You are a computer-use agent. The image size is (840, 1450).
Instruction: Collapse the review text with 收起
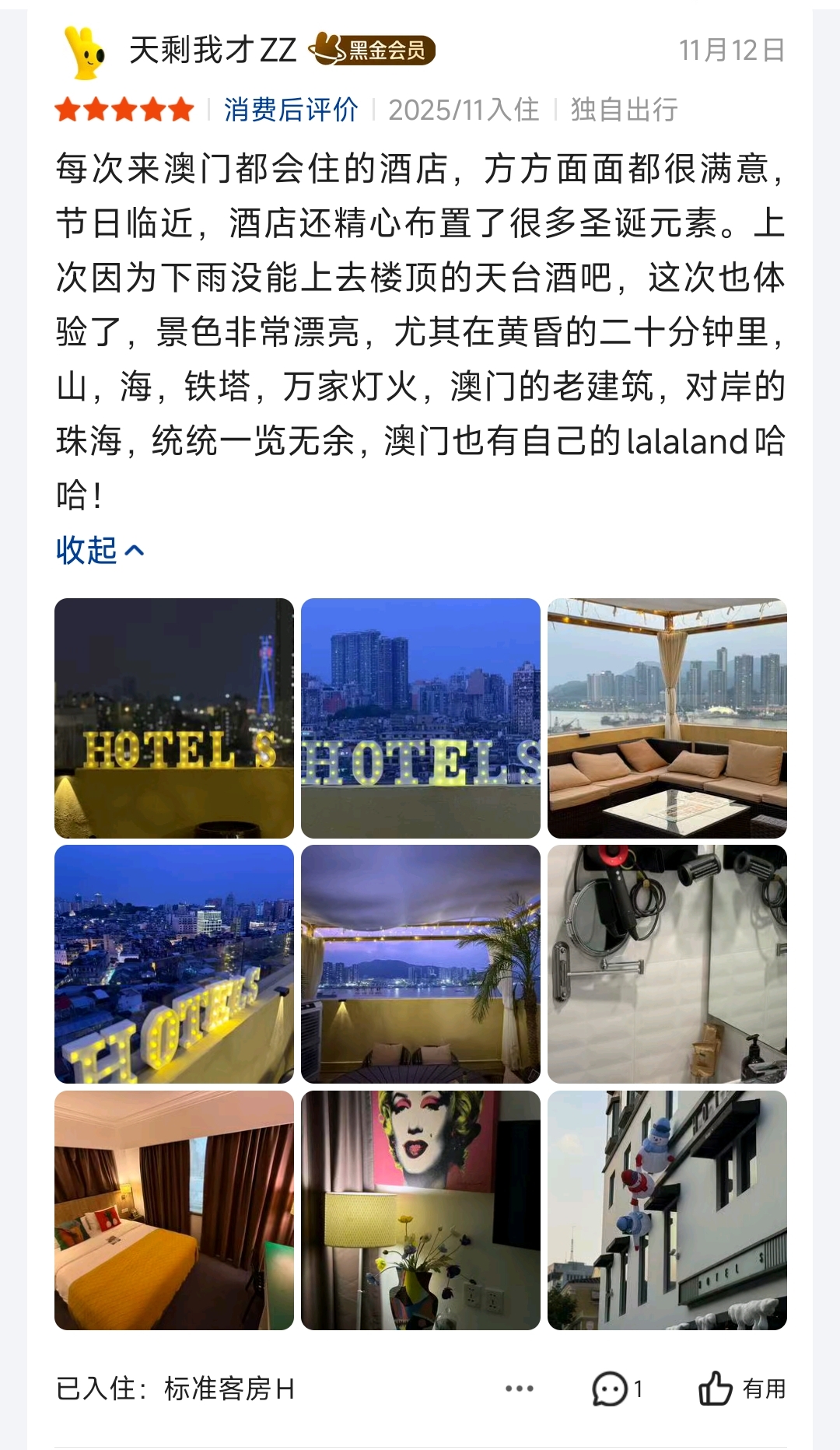pyautogui.click(x=100, y=550)
